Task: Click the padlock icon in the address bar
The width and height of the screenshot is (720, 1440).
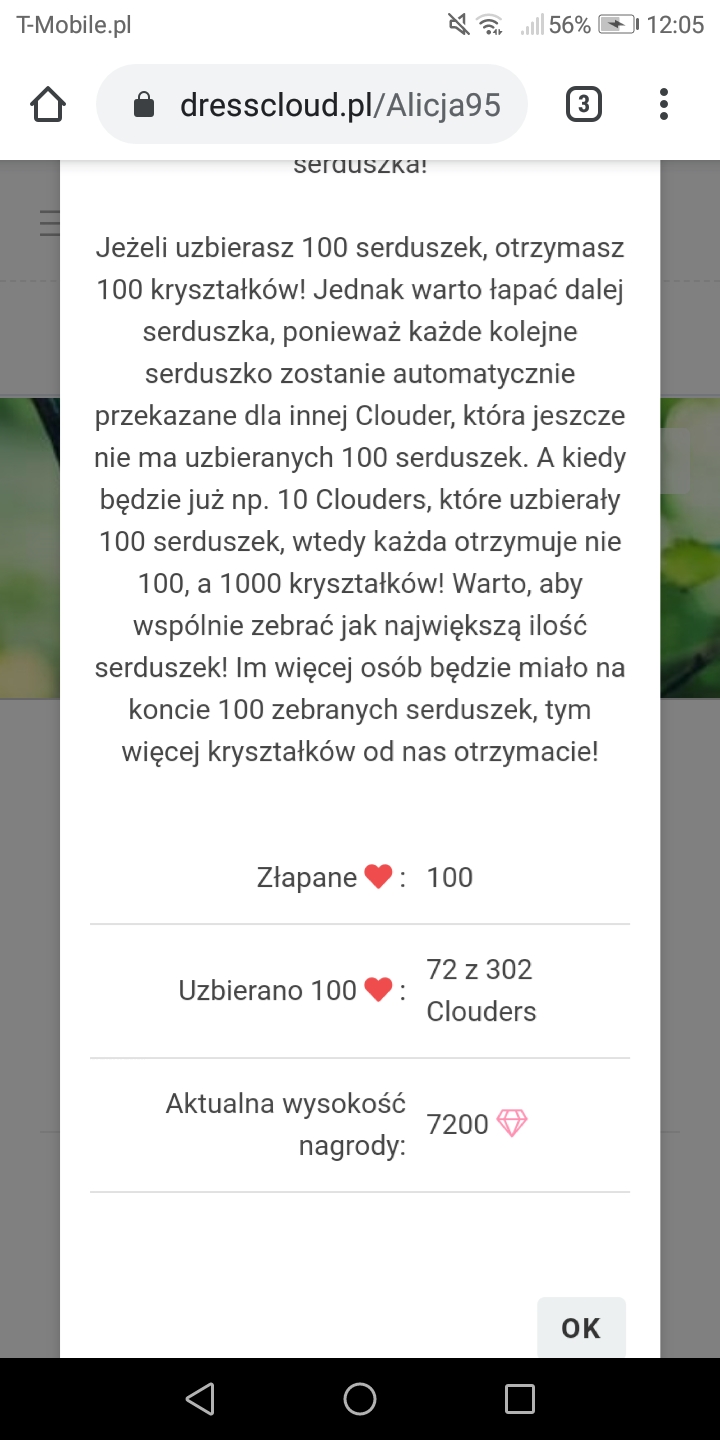Action: coord(143,103)
